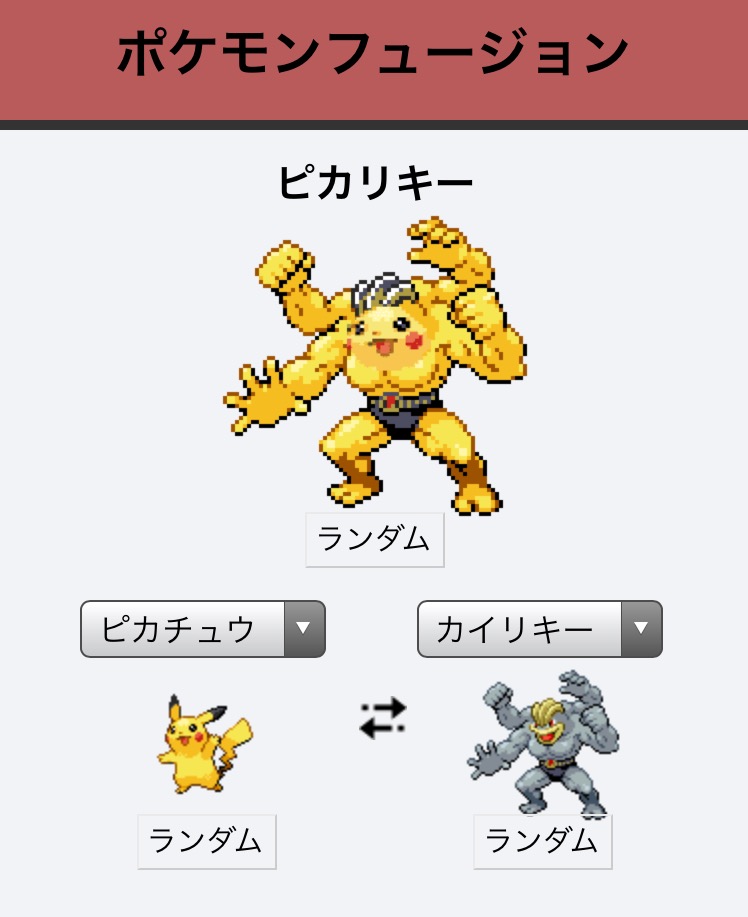Open the ピカチュウ dropdown selector

coord(203,629)
